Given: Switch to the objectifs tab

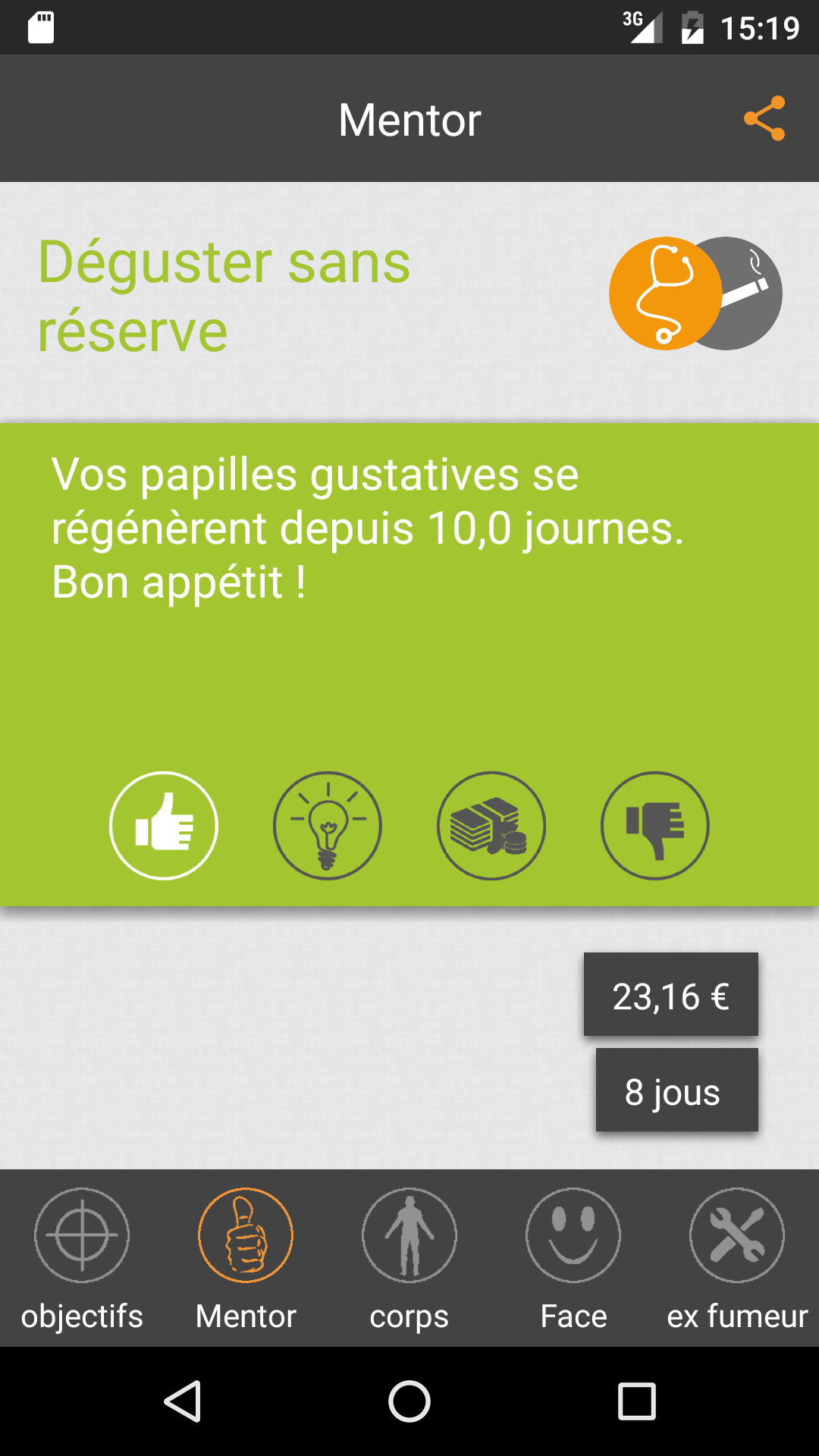Looking at the screenshot, I should pos(82,1259).
